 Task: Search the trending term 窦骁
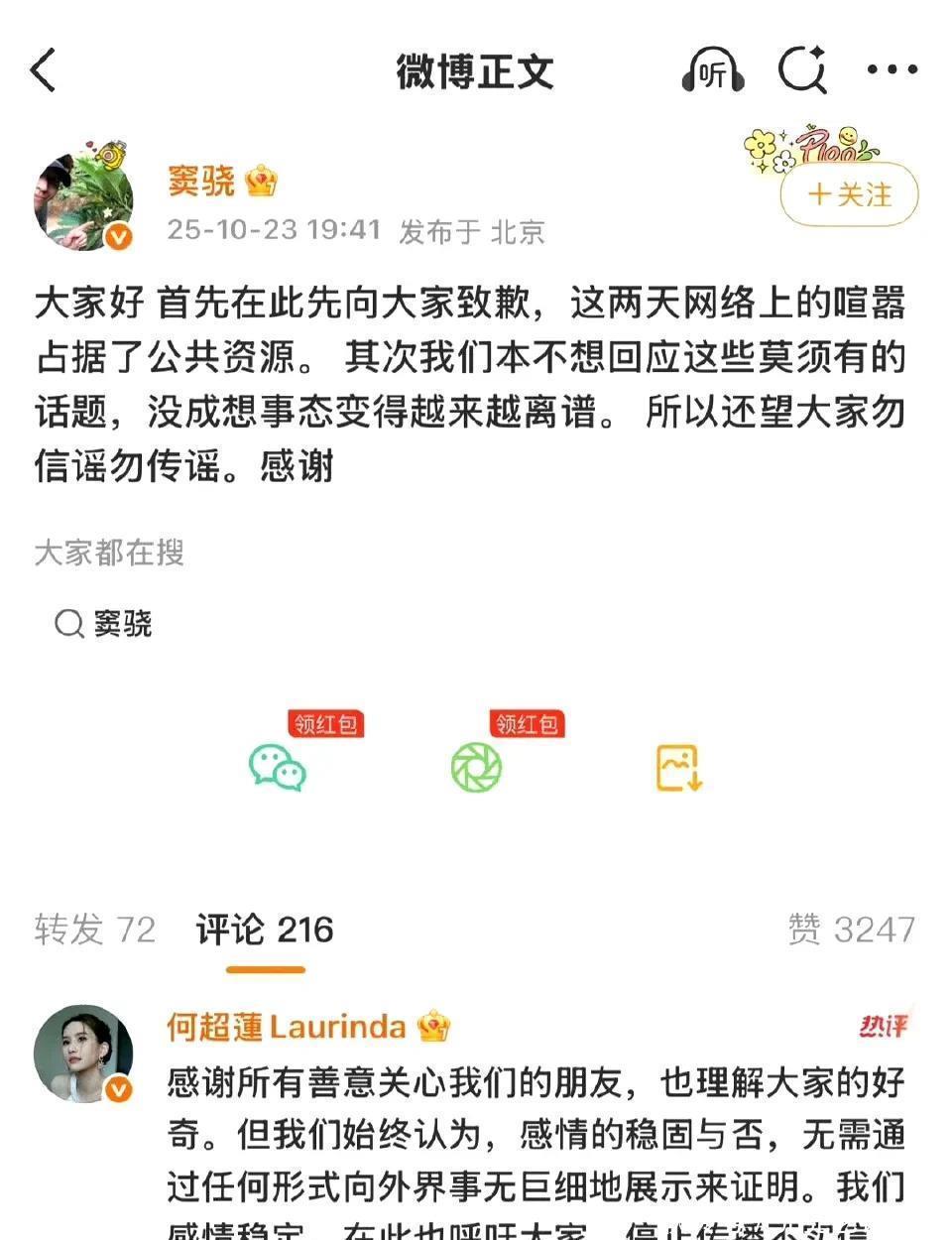coord(104,624)
